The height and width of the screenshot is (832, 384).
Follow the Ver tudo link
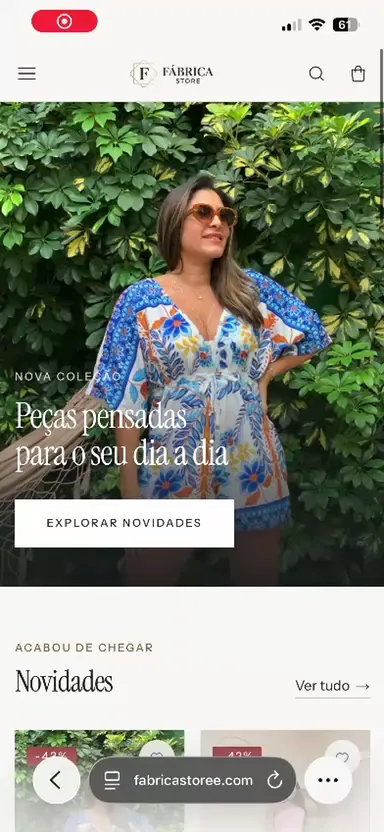333,686
